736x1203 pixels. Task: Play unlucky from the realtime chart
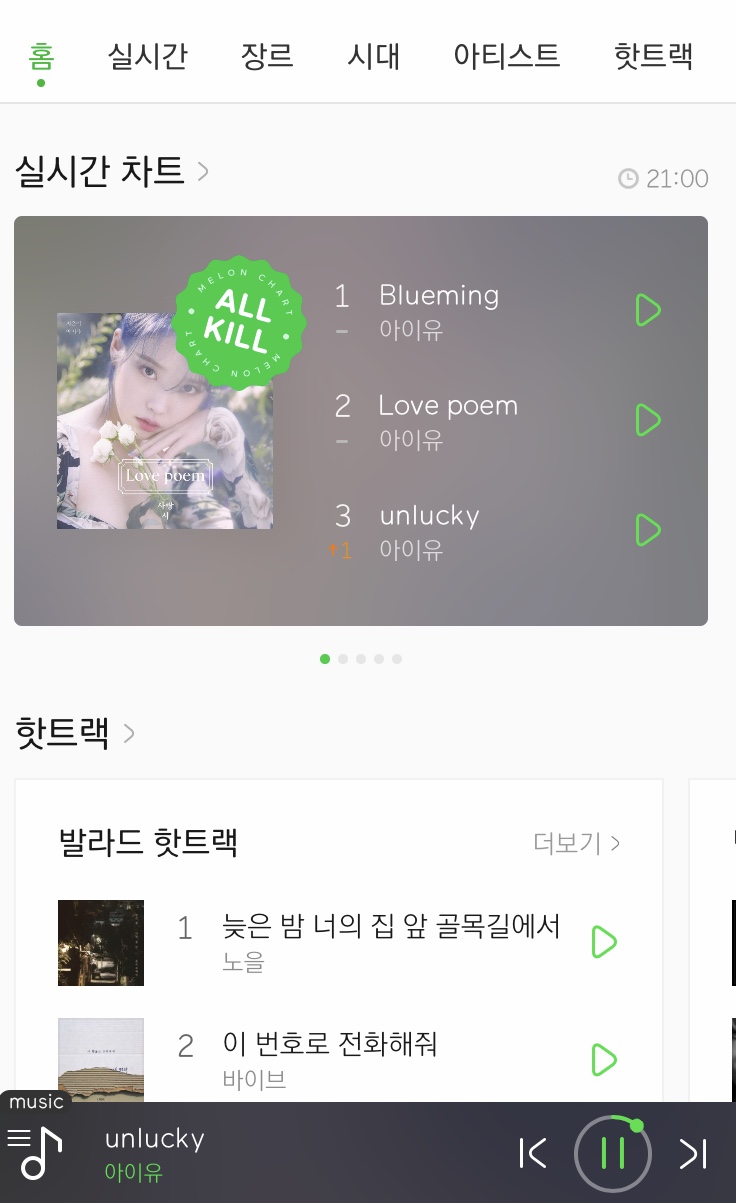pyautogui.click(x=646, y=530)
